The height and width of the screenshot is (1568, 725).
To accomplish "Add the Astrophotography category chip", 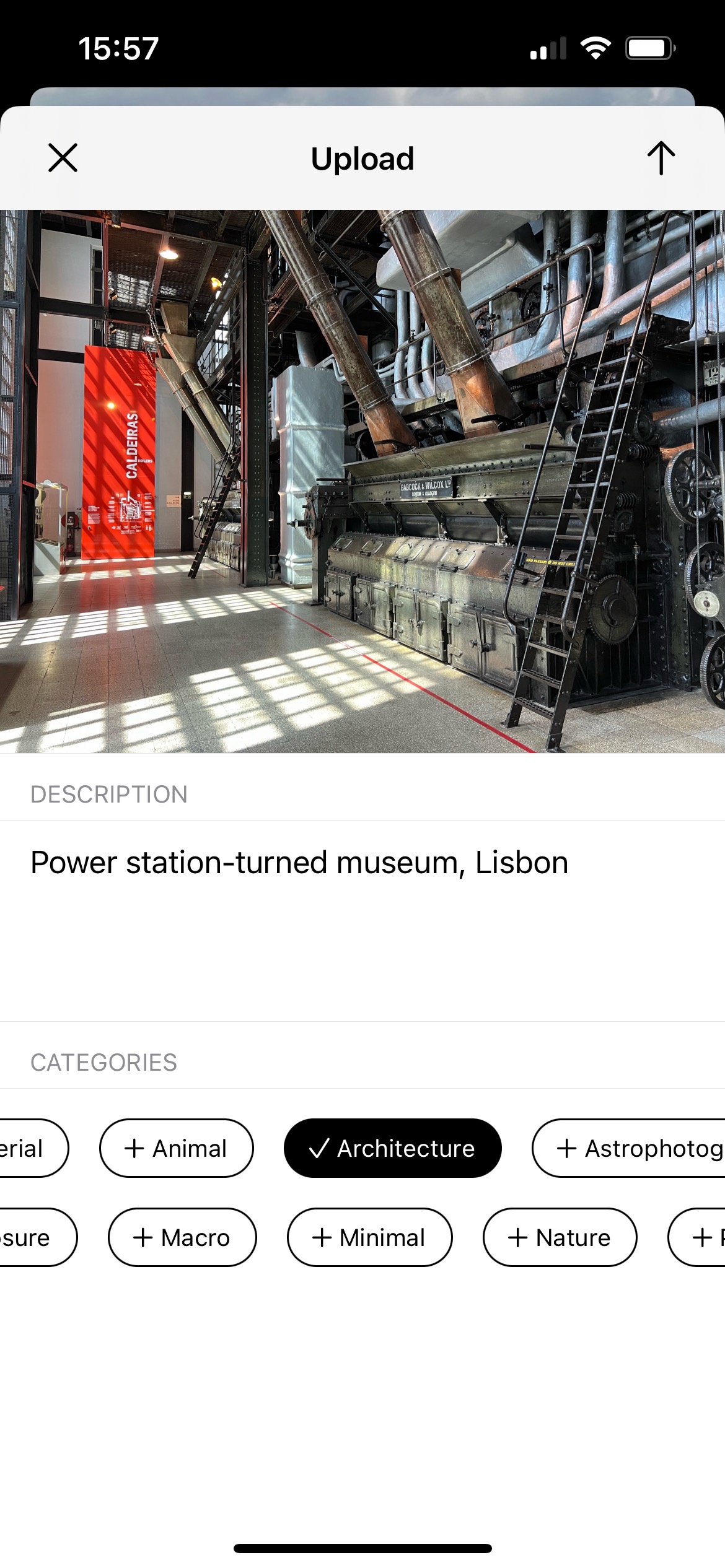I will [629, 1148].
